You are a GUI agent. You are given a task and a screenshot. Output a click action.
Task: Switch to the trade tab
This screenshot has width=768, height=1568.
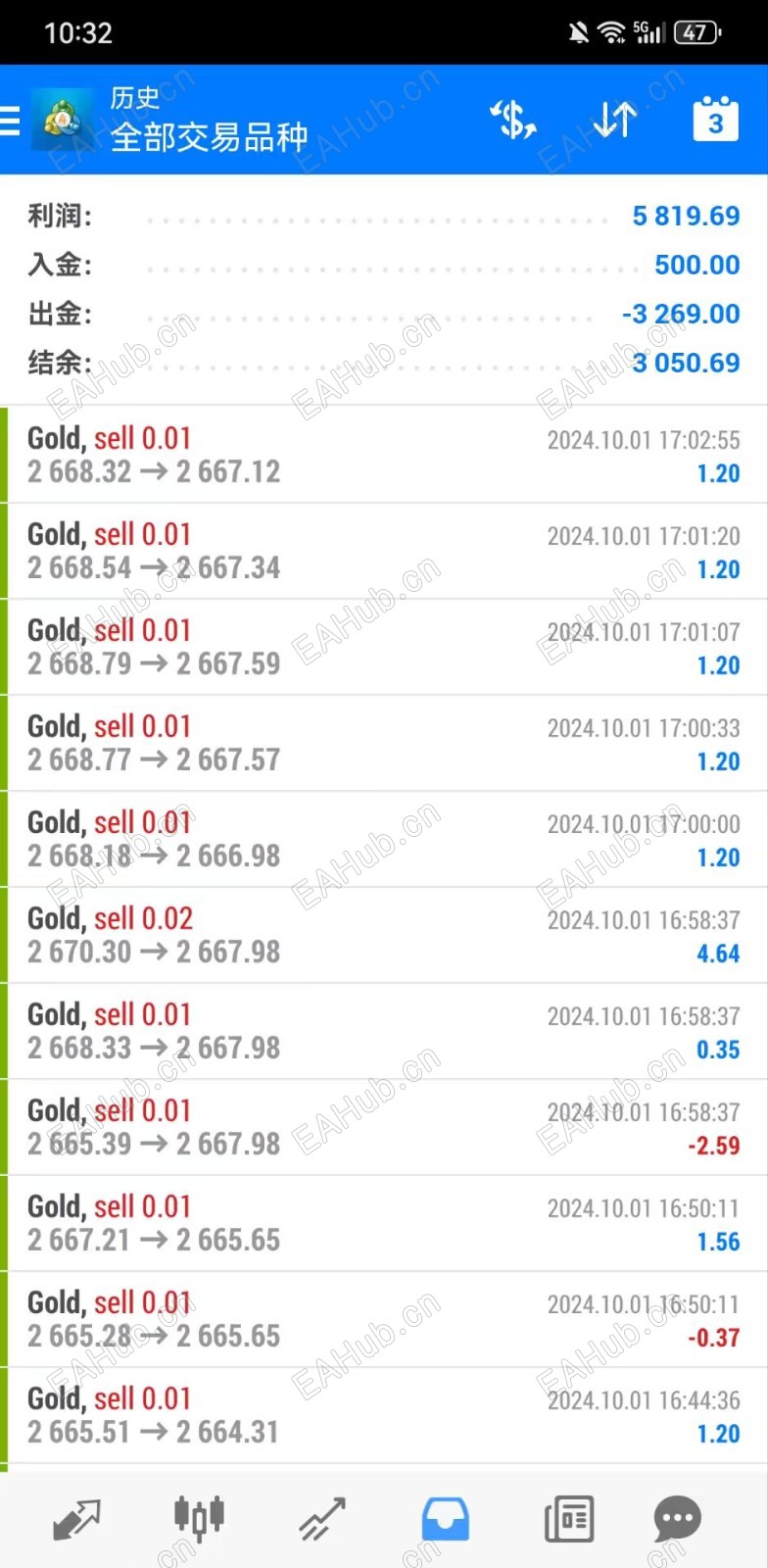pos(322,1520)
